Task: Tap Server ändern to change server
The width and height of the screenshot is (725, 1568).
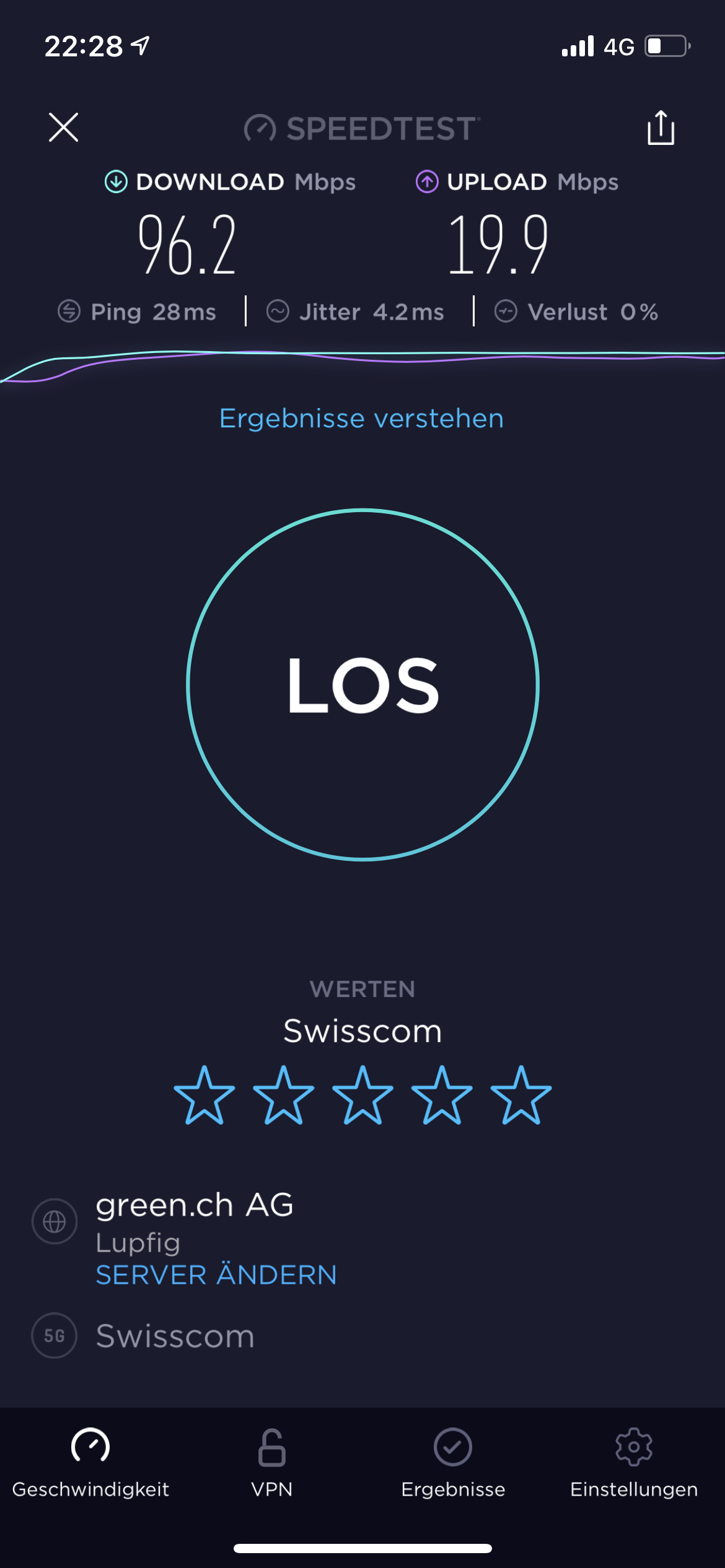Action: [x=216, y=1275]
